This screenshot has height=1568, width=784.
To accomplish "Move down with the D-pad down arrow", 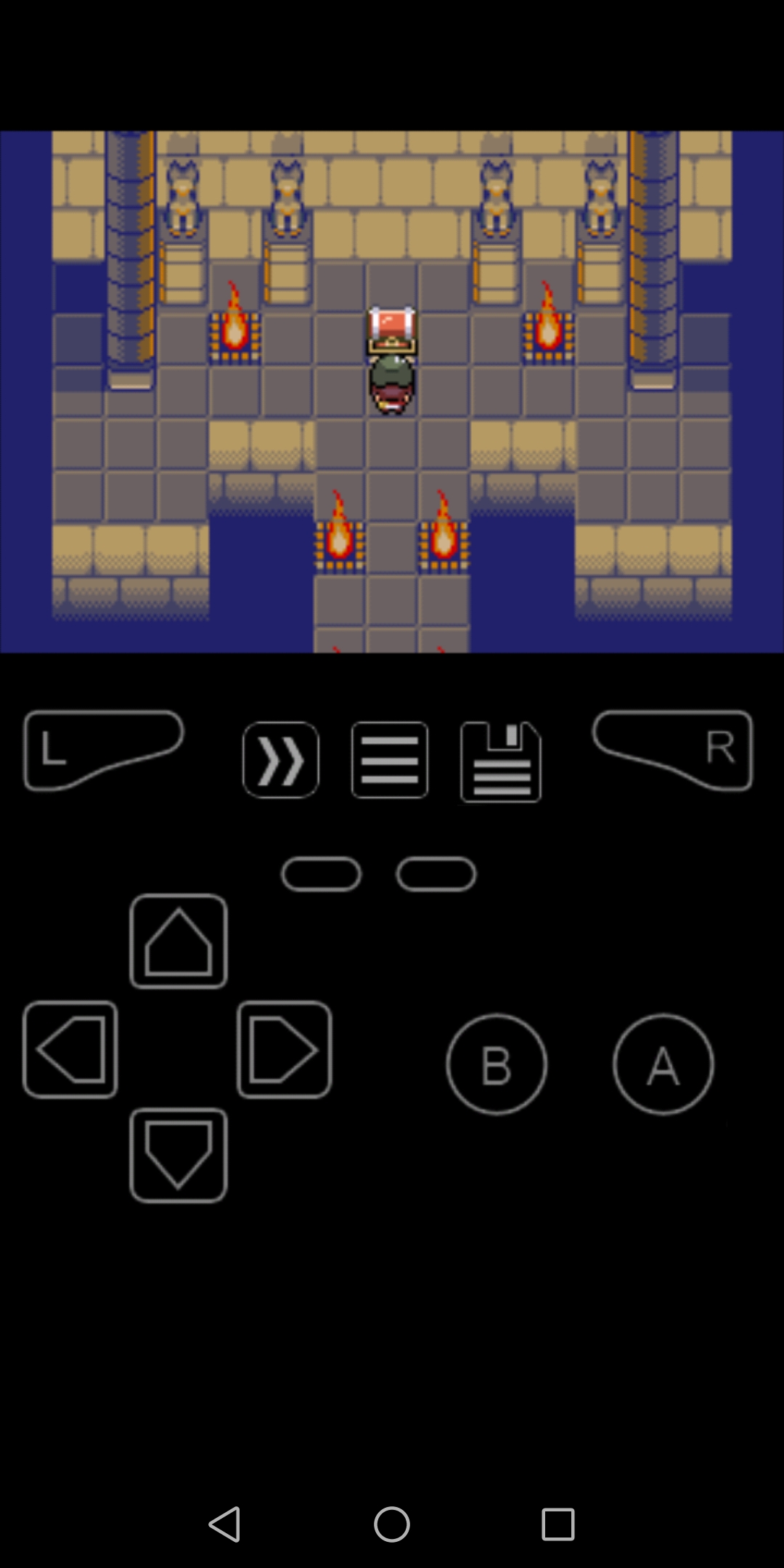I will [x=179, y=1155].
